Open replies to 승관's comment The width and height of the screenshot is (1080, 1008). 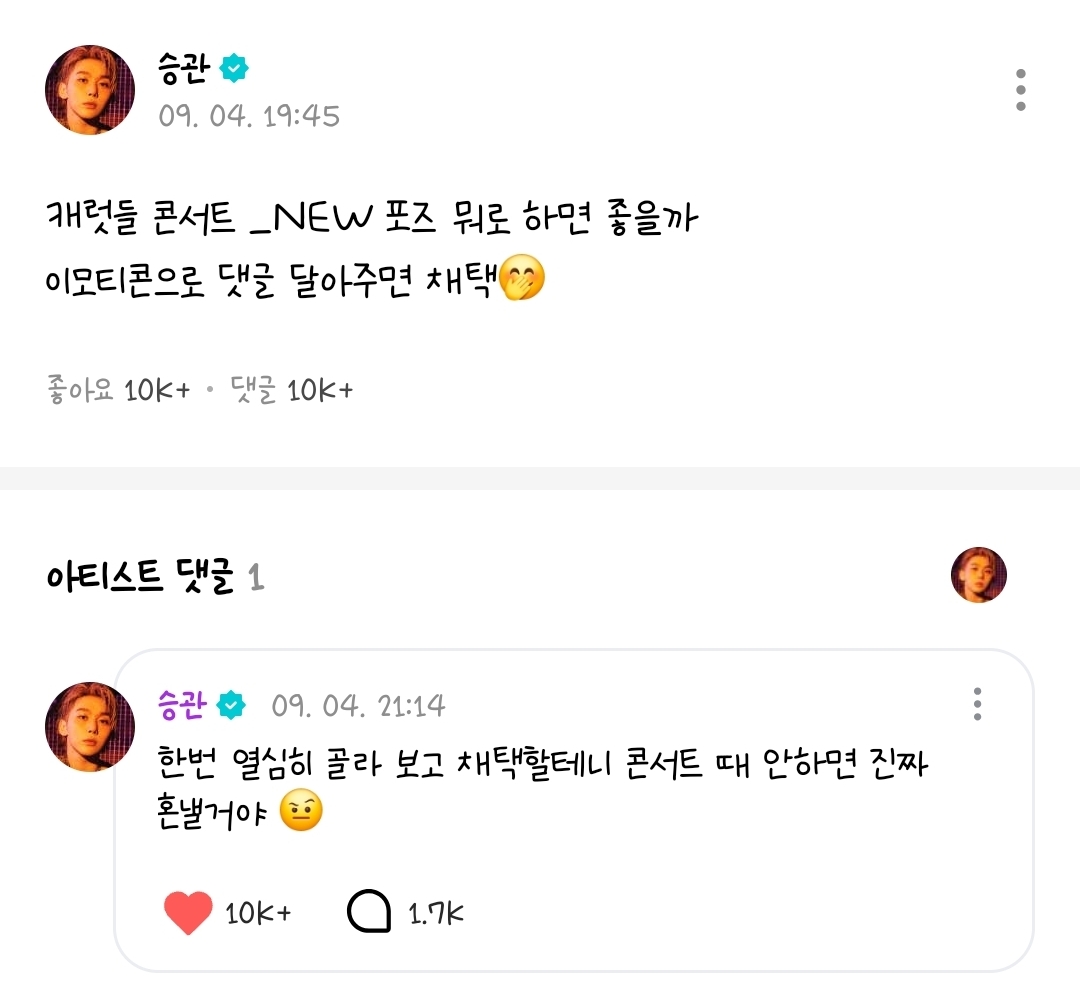[369, 912]
